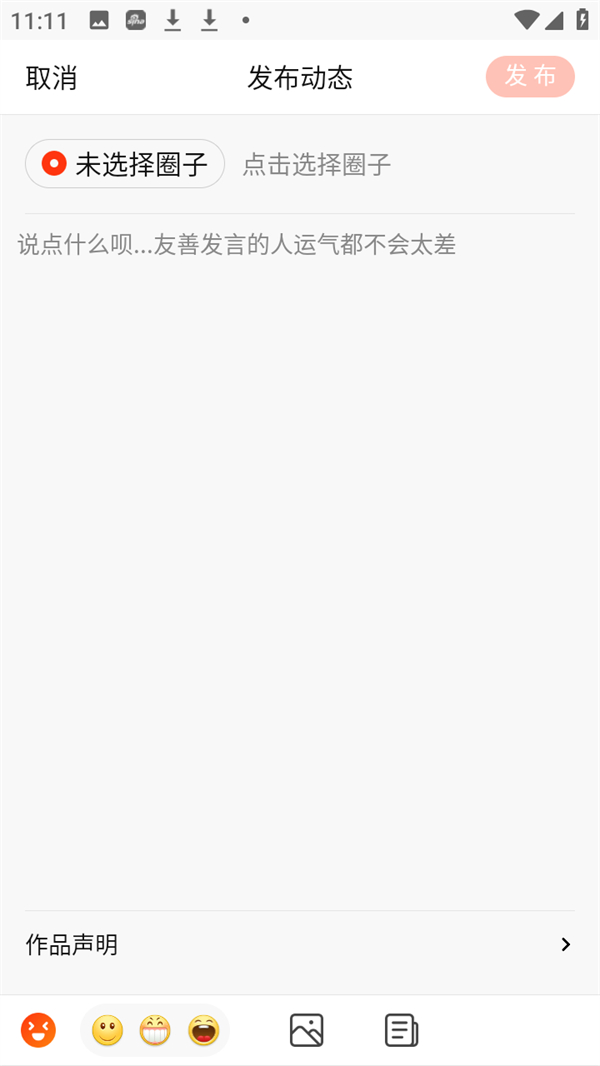The height and width of the screenshot is (1066, 600).
Task: Insert the plain smiley face emoji
Action: point(107,1030)
